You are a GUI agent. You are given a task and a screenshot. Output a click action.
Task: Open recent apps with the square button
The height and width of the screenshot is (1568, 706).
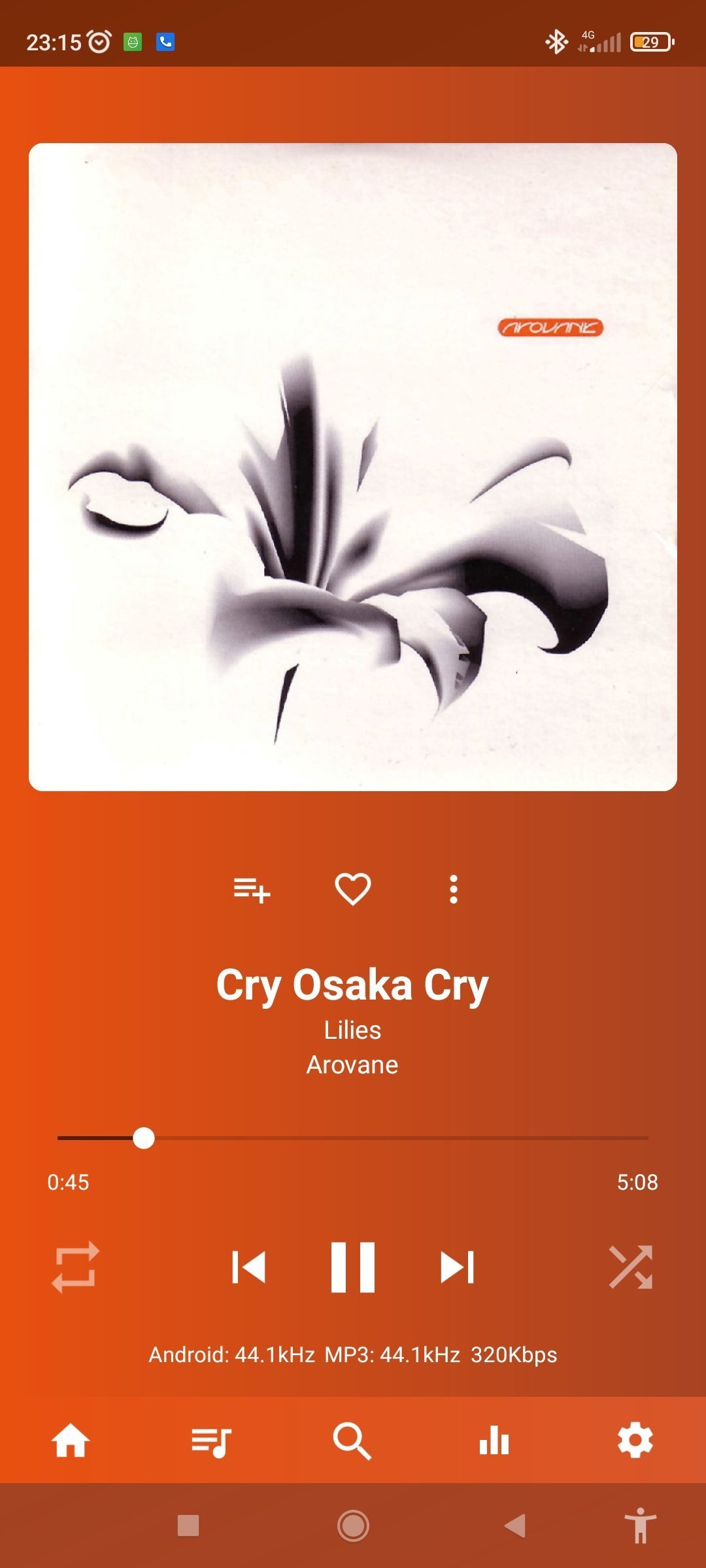pos(188,1526)
